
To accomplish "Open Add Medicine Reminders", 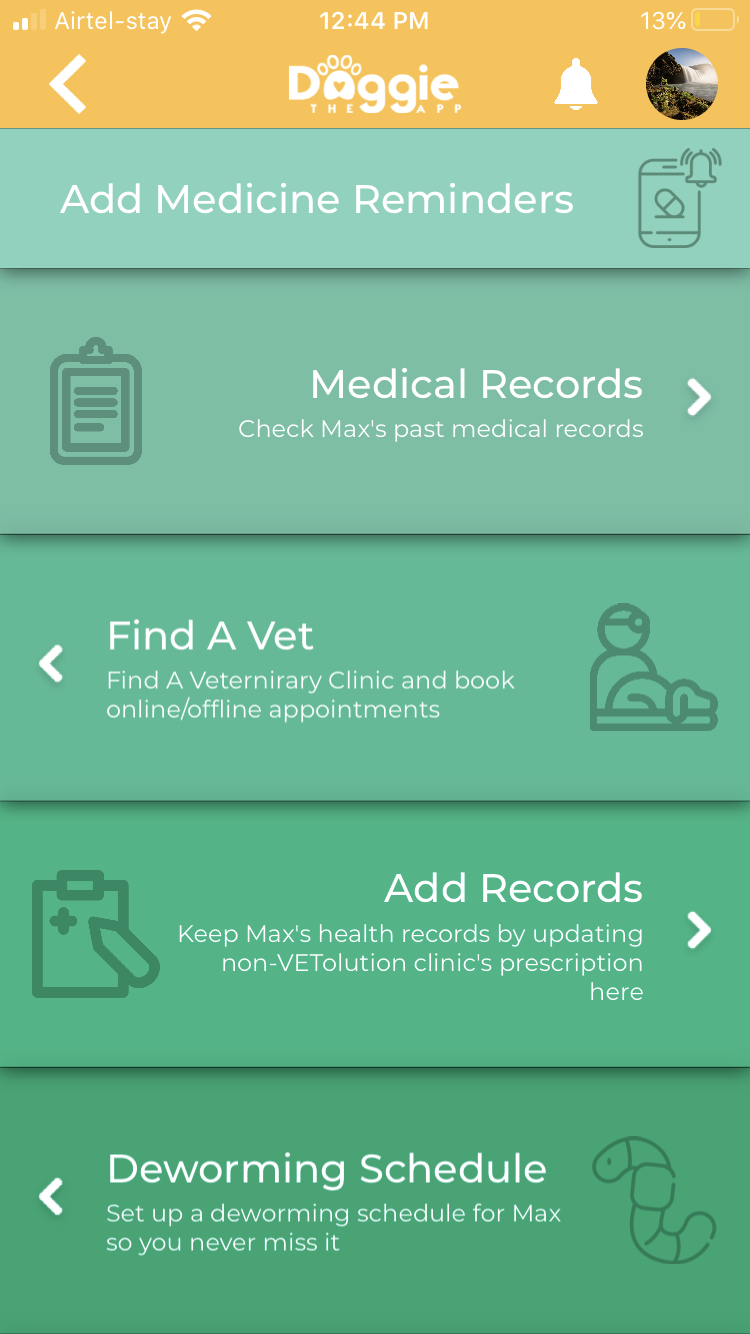I will (x=375, y=199).
